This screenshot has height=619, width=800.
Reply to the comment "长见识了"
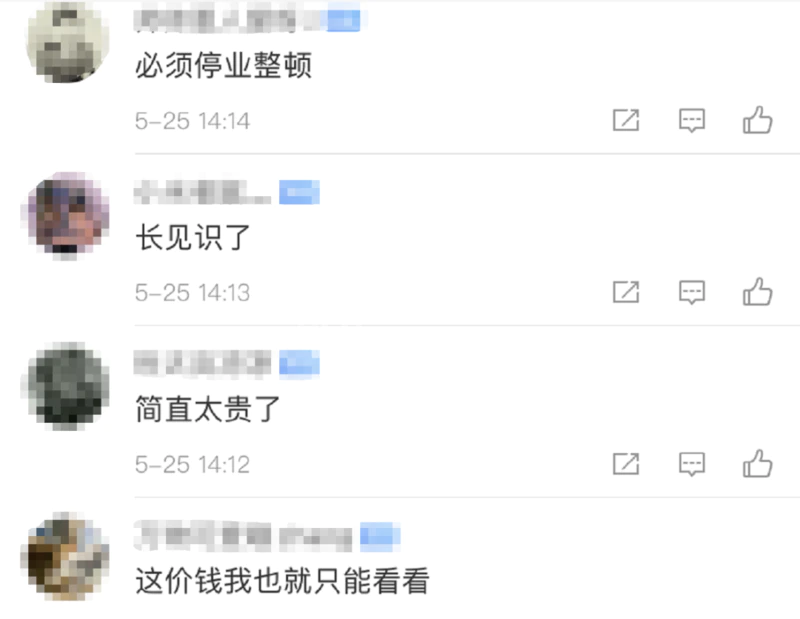tap(691, 292)
